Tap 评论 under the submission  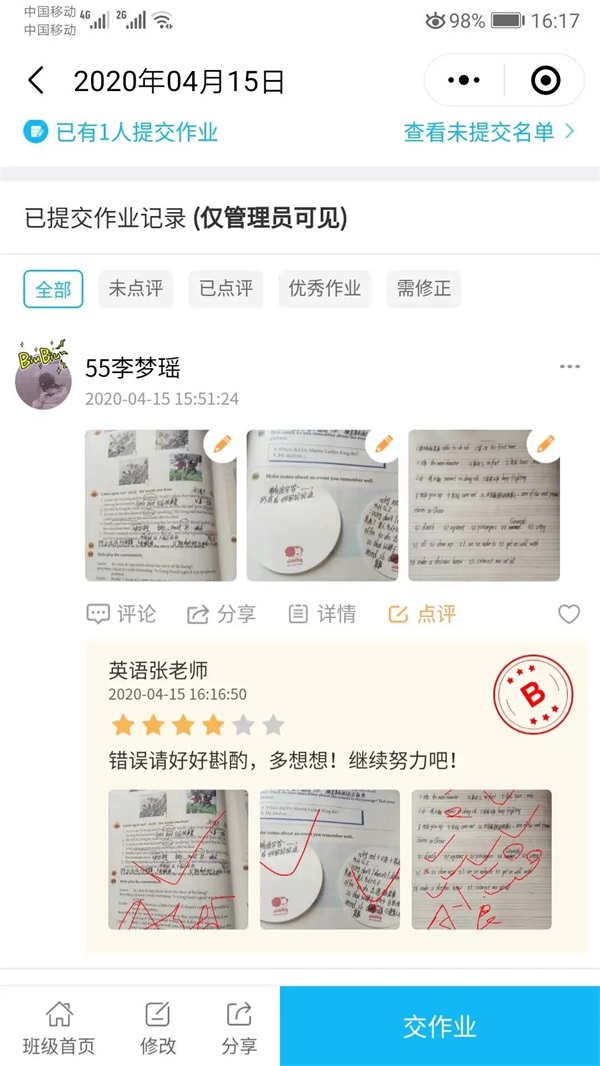[x=122, y=614]
